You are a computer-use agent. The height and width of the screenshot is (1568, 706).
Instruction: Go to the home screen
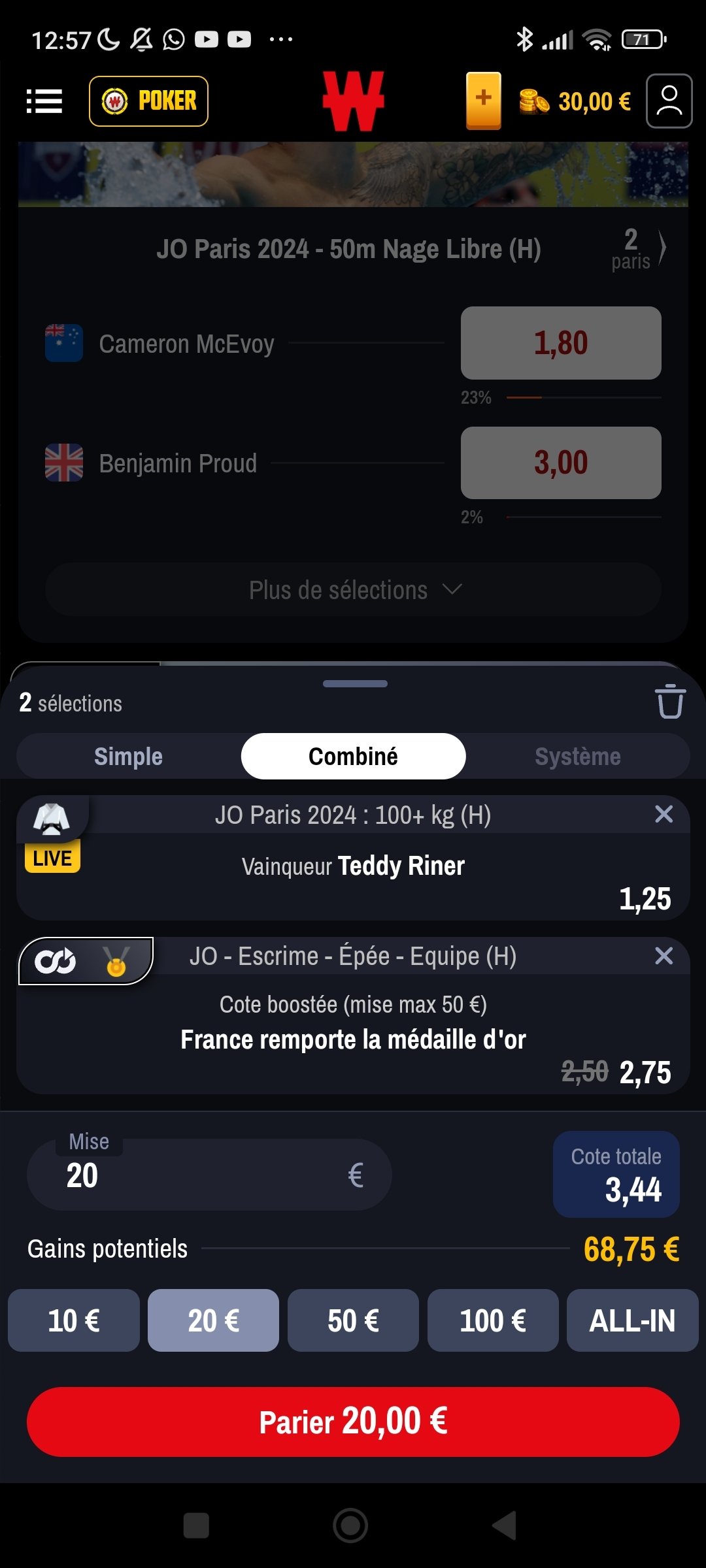point(350,1526)
